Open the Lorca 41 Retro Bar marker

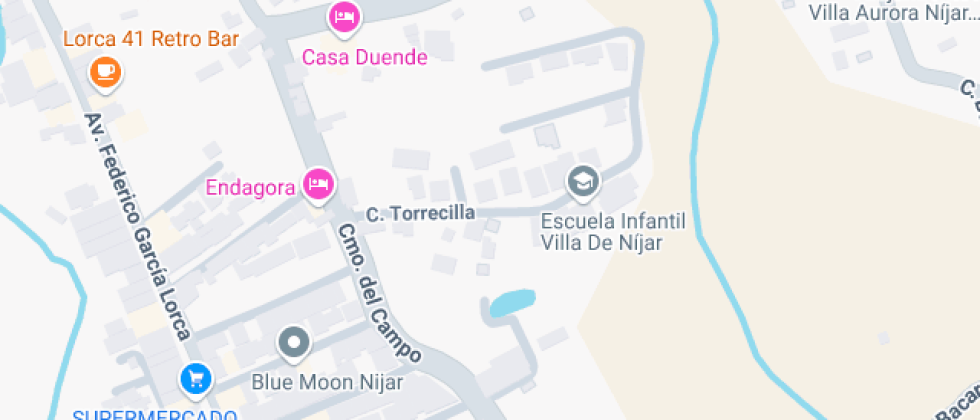tap(105, 71)
